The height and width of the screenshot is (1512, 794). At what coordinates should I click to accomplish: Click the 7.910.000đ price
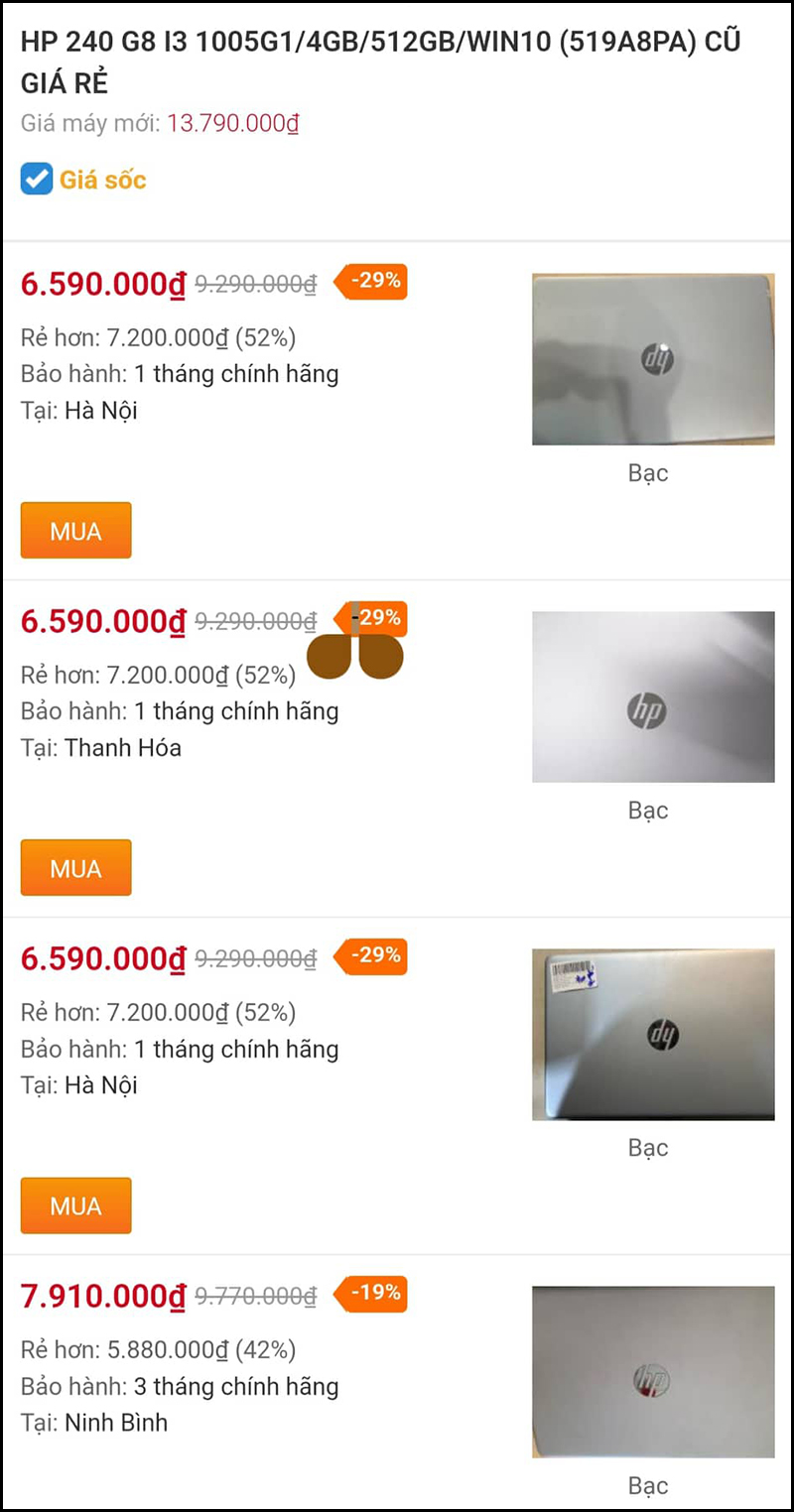pos(102,1297)
